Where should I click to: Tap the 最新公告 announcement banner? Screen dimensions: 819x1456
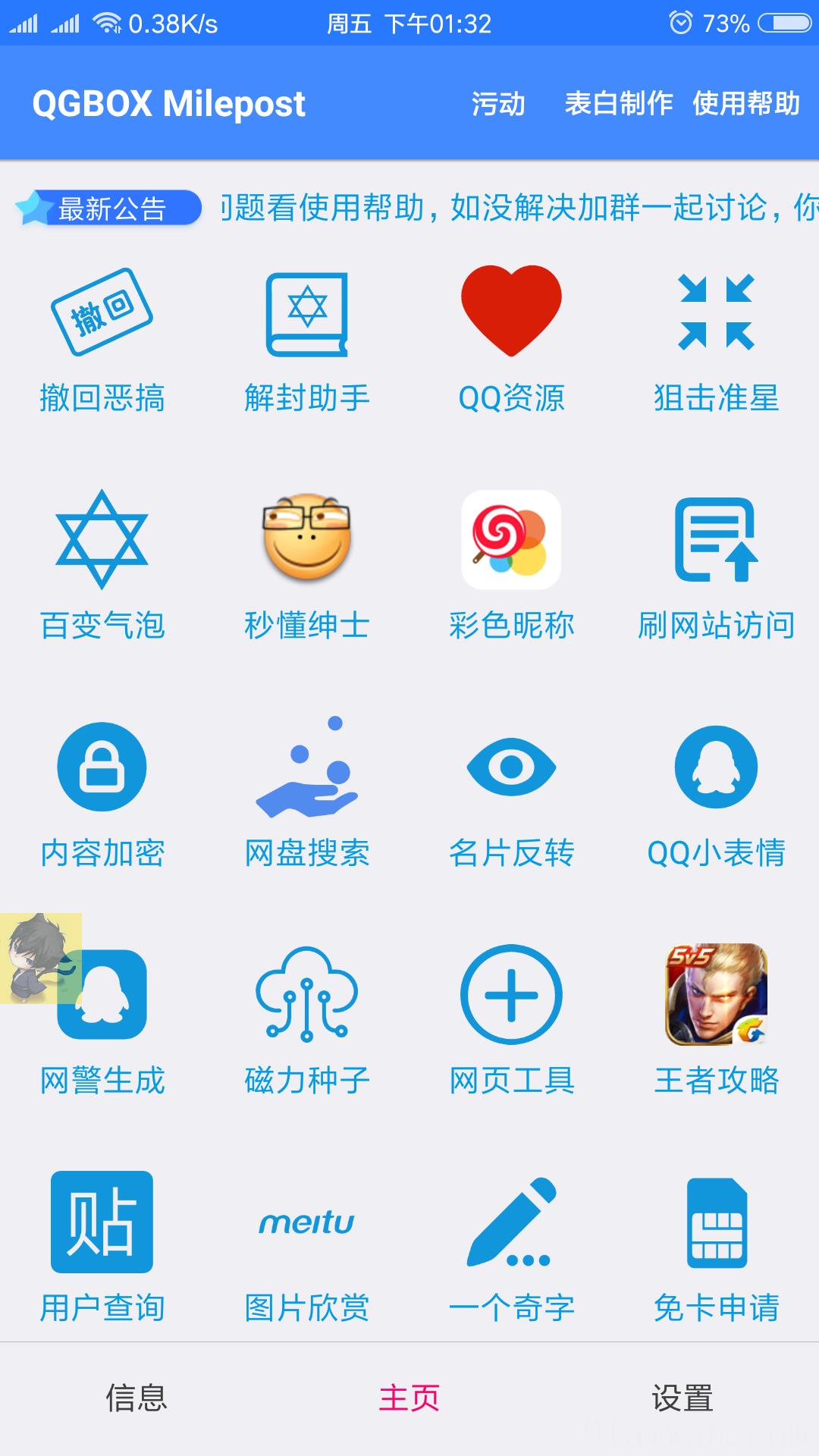pos(110,209)
